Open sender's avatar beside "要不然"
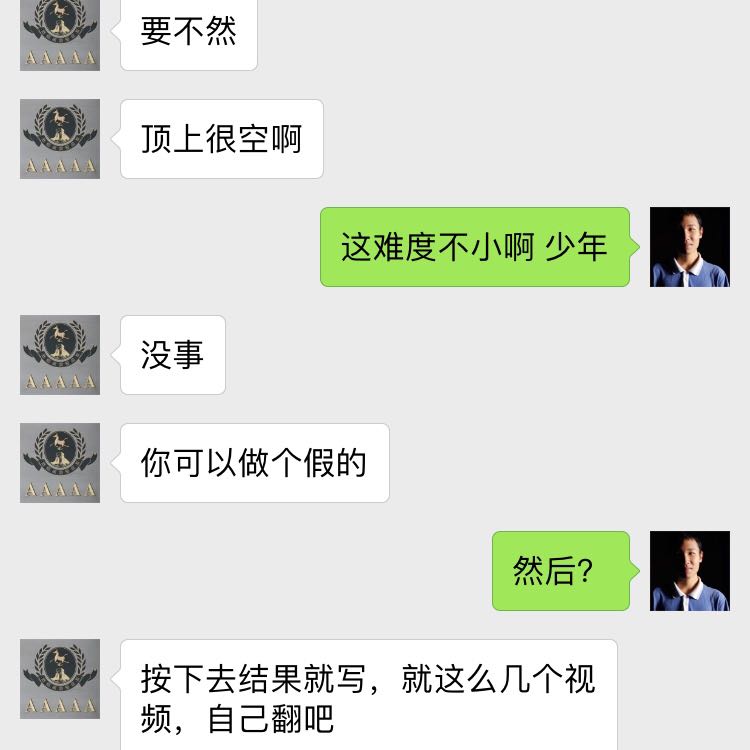 click(x=60, y=35)
